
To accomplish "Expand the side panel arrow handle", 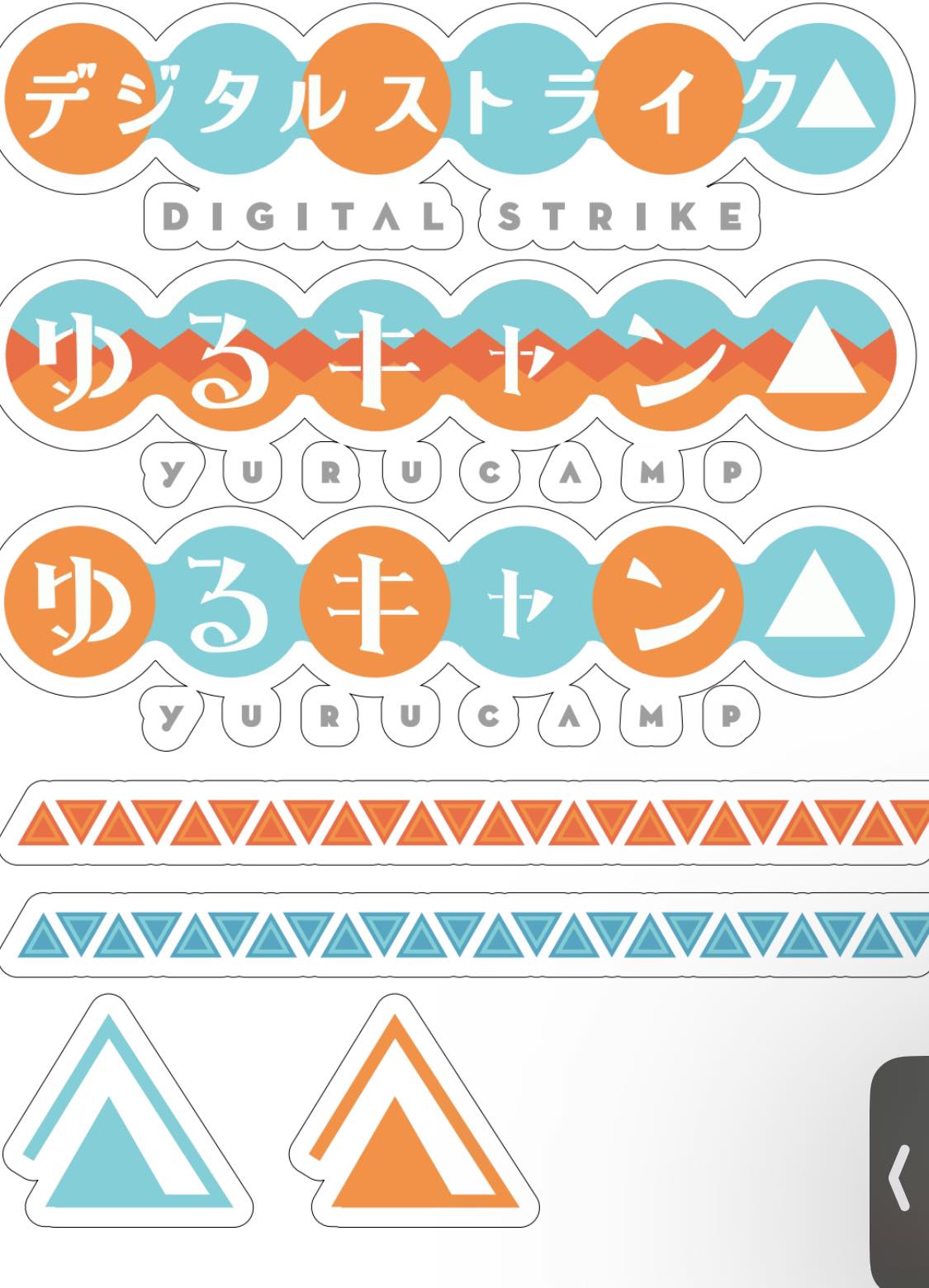I will pos(900,1176).
